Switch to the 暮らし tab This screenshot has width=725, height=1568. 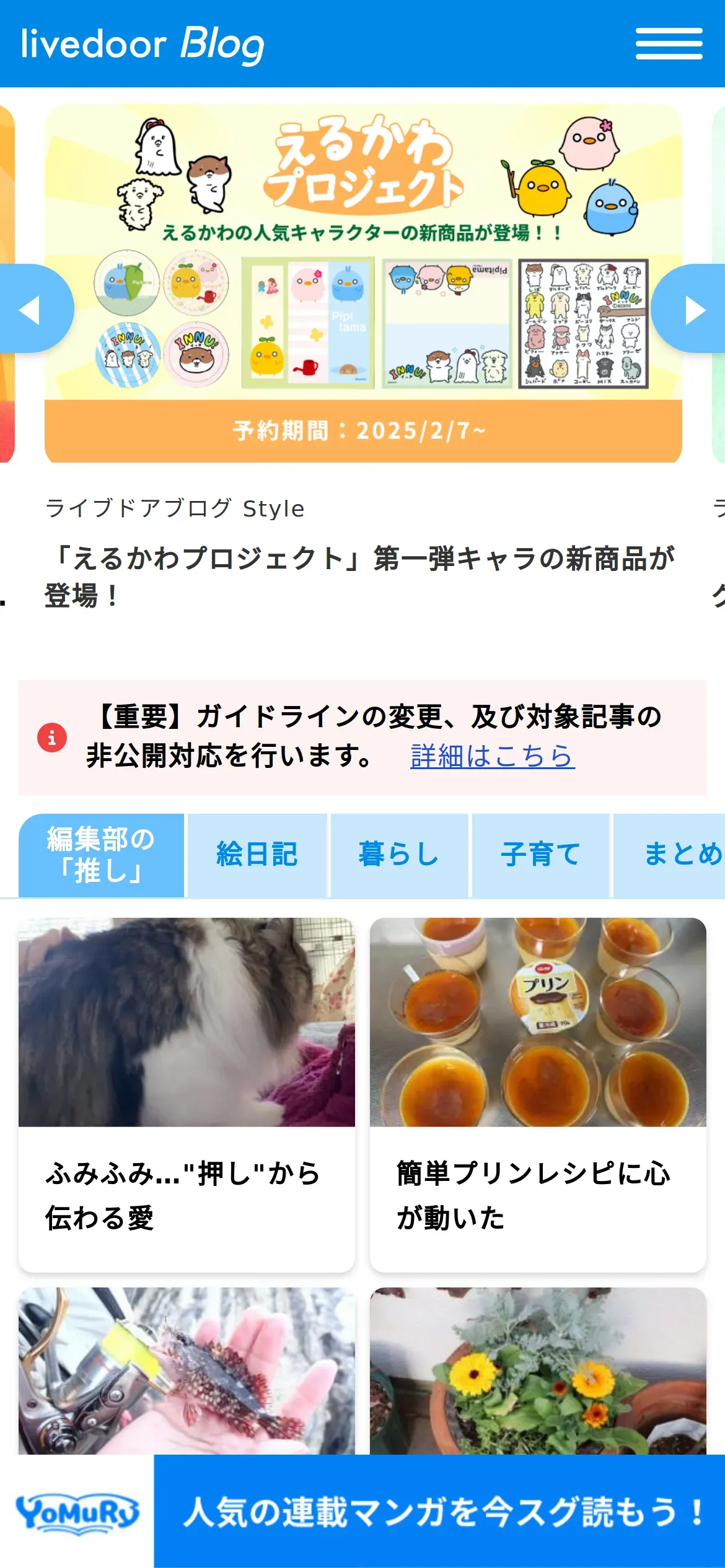pyautogui.click(x=399, y=855)
